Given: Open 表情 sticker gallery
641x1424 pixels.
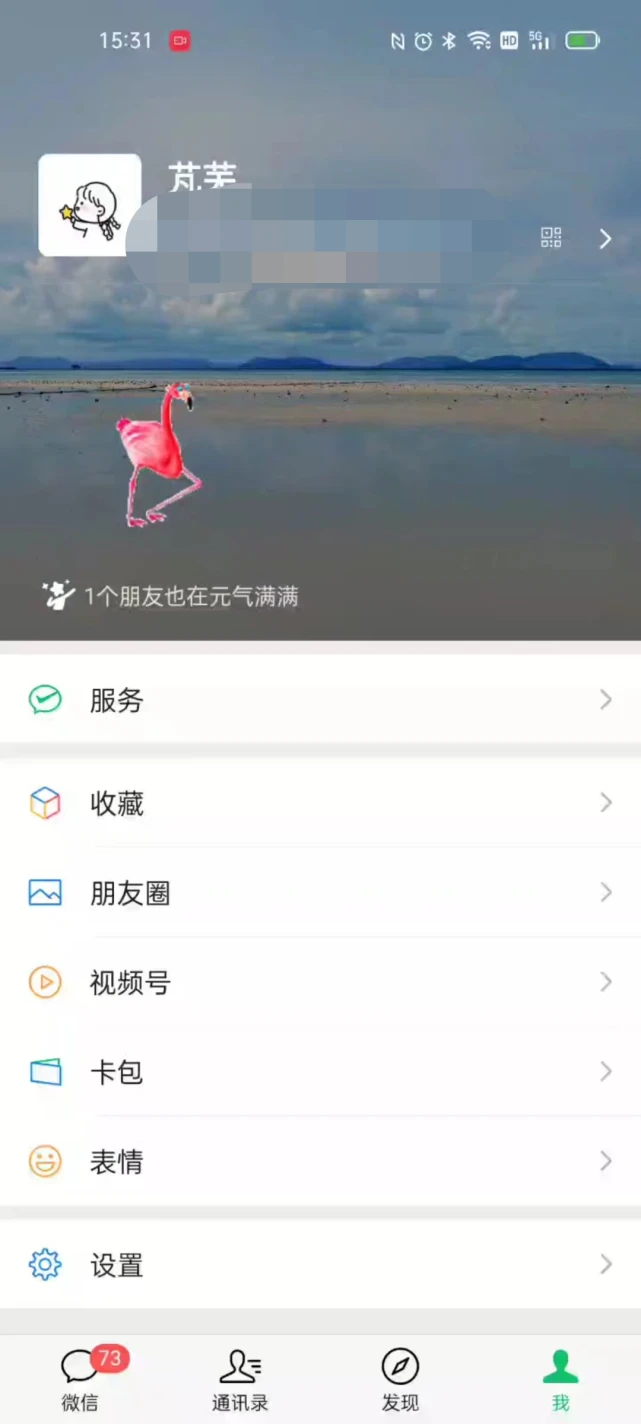Looking at the screenshot, I should tap(320, 1162).
